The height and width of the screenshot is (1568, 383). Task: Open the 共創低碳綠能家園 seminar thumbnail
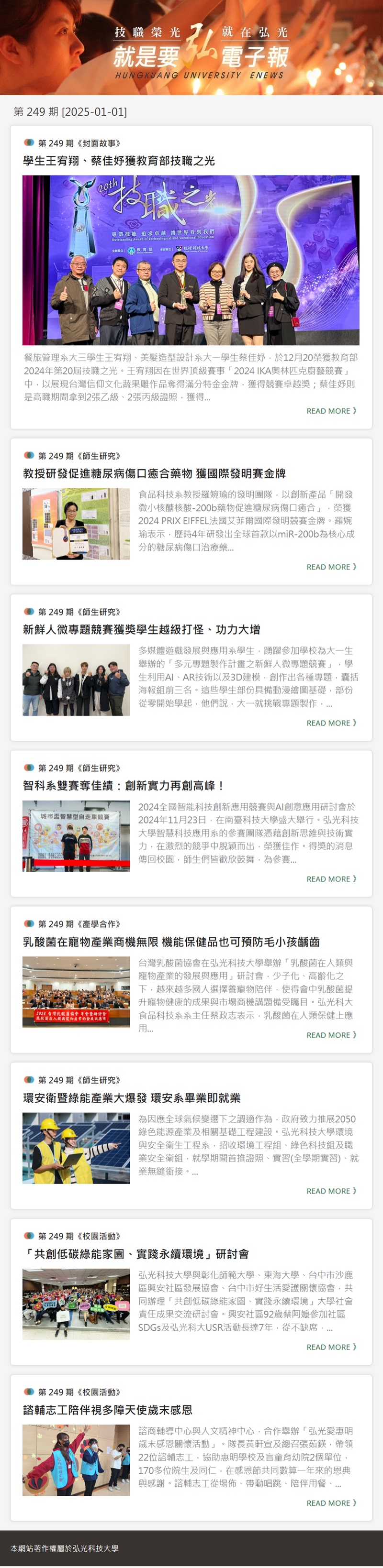click(76, 1304)
